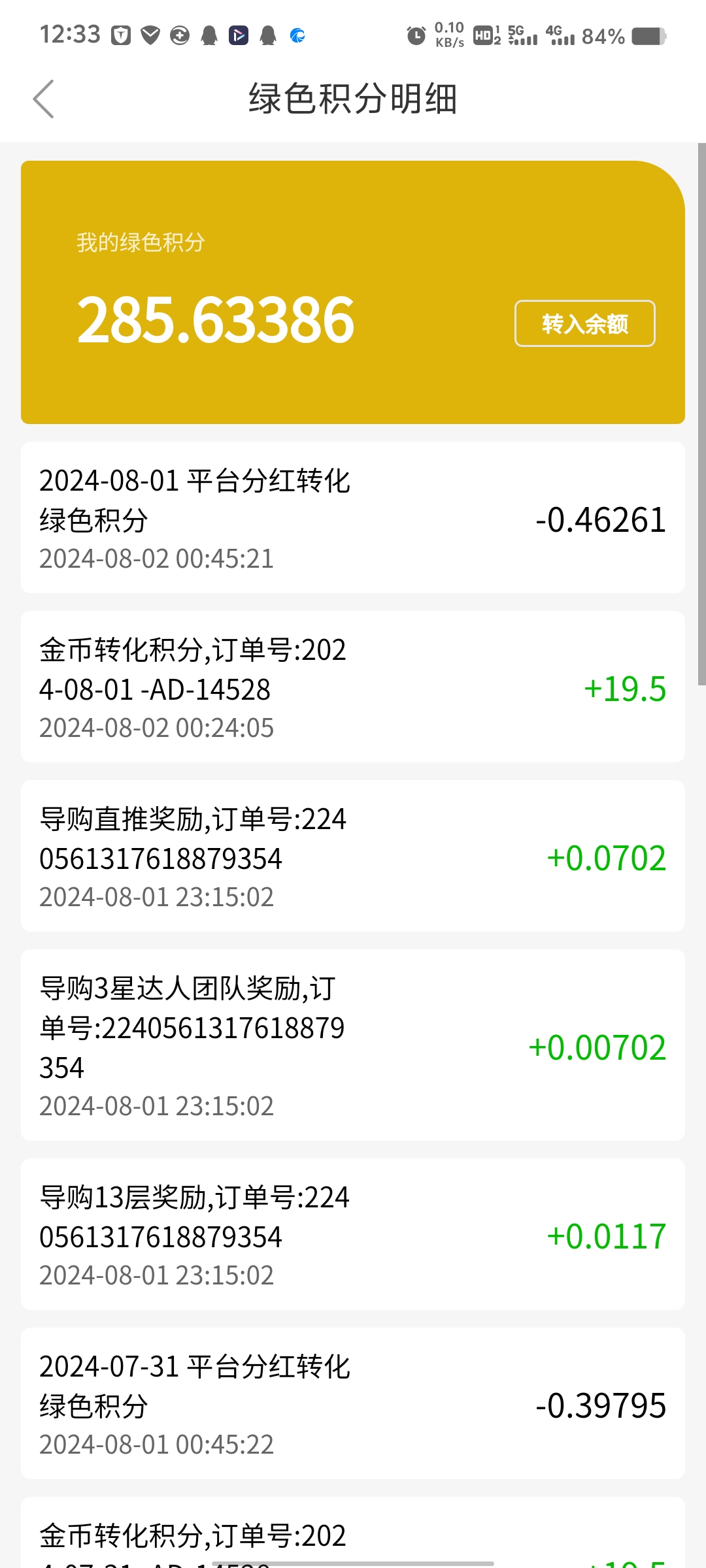Tap the 转入余额 button
The height and width of the screenshot is (1568, 706).
[584, 323]
